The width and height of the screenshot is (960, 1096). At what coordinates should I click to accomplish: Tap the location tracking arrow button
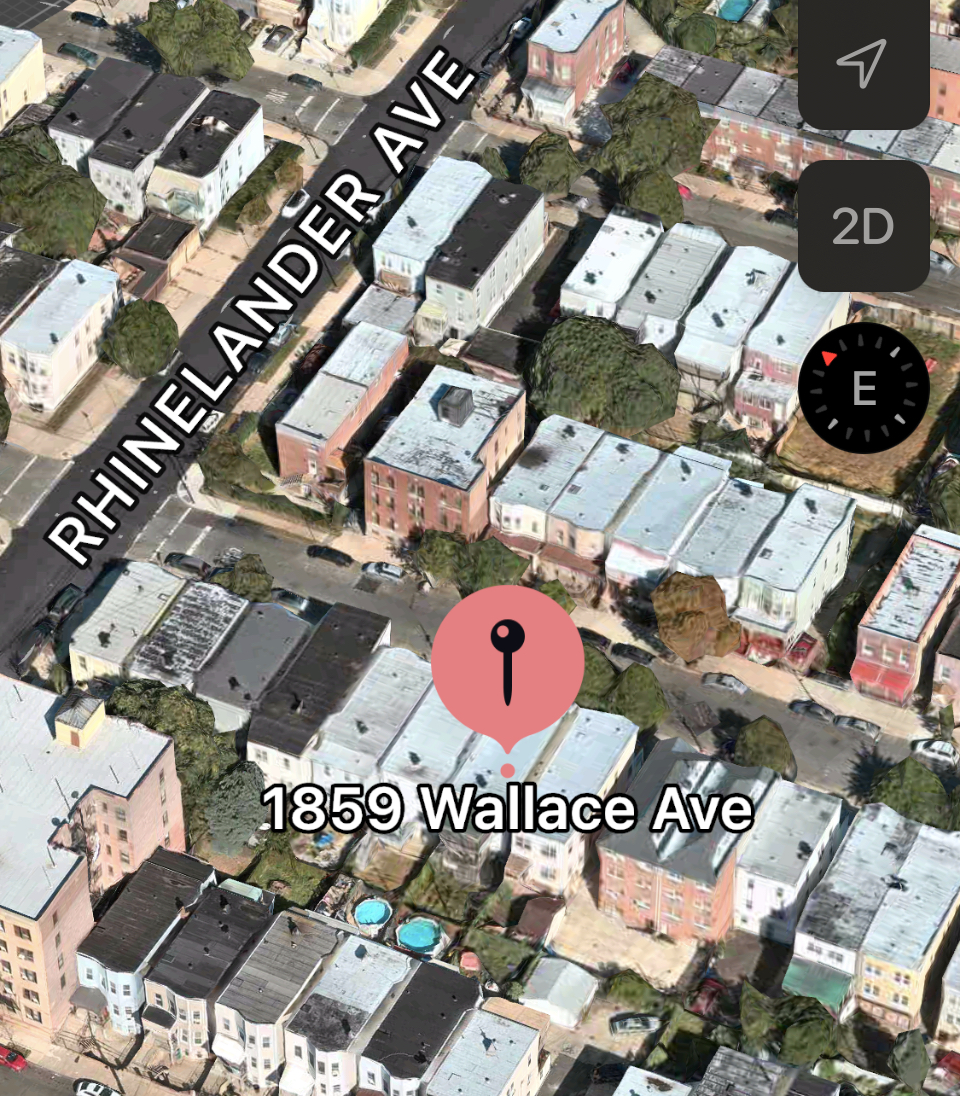pyautogui.click(x=862, y=64)
